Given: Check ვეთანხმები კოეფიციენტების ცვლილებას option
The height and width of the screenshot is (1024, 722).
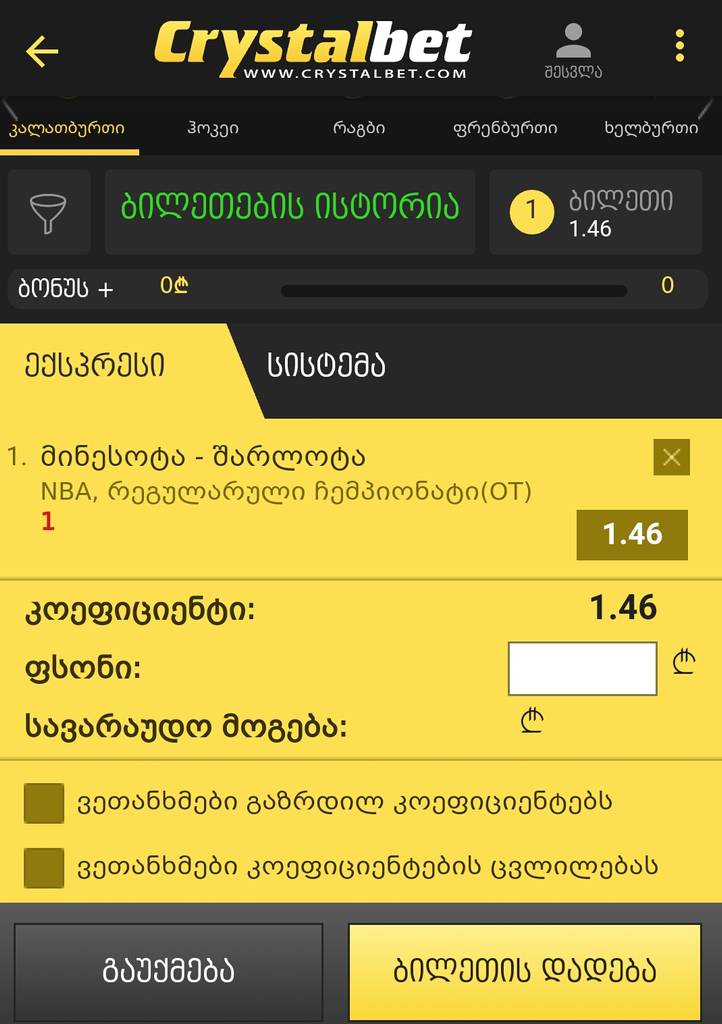Looking at the screenshot, I should (x=44, y=867).
